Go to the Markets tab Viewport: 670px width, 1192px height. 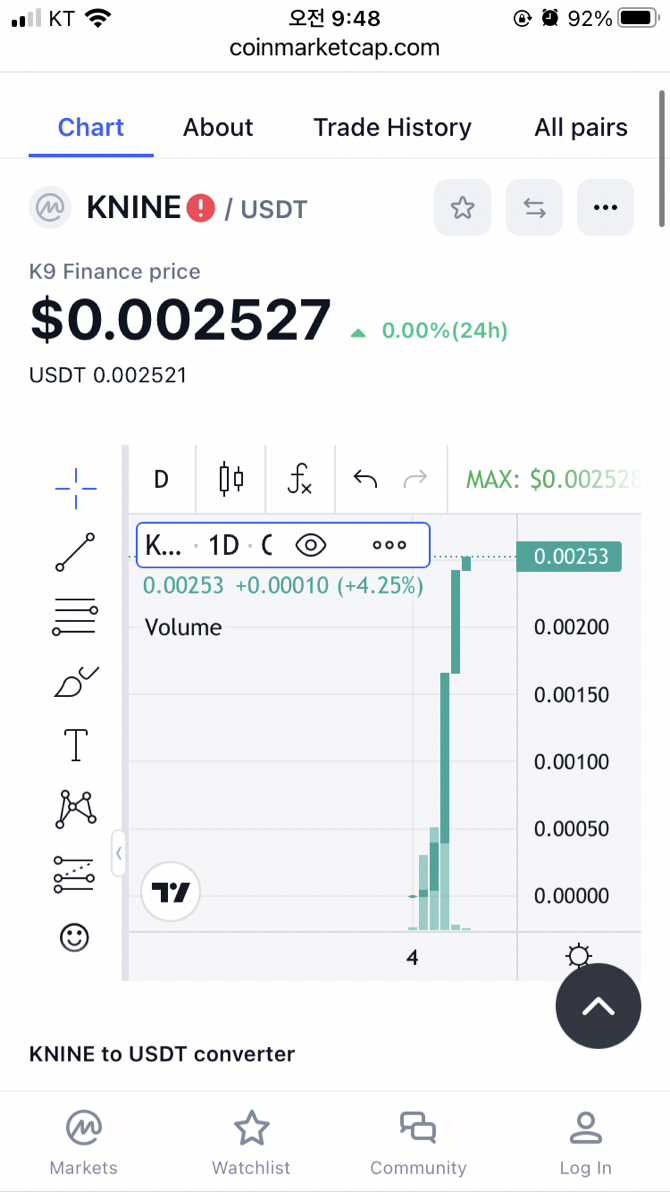click(x=83, y=1143)
